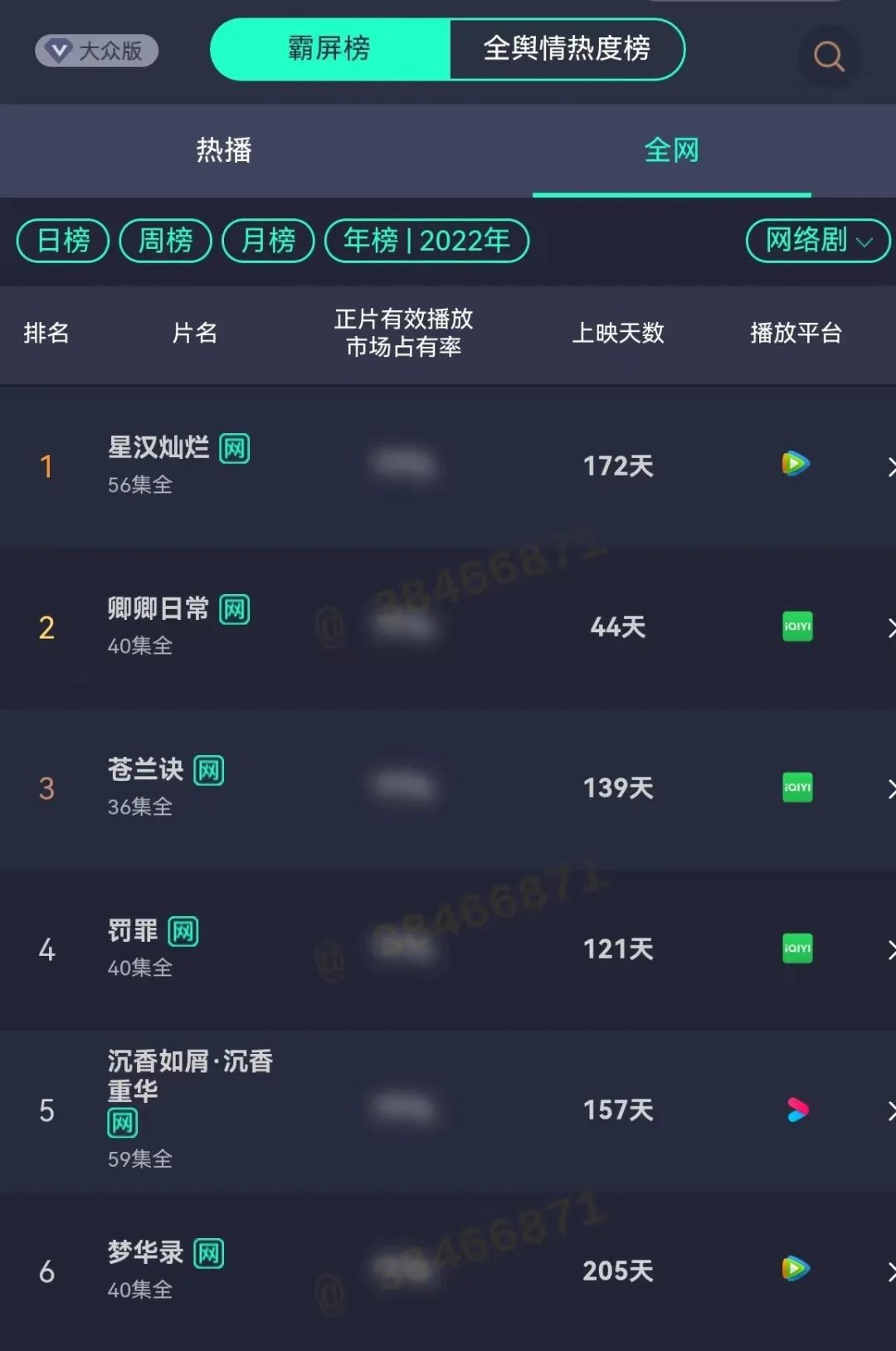Tap the 大众版 version badge

coord(96,51)
